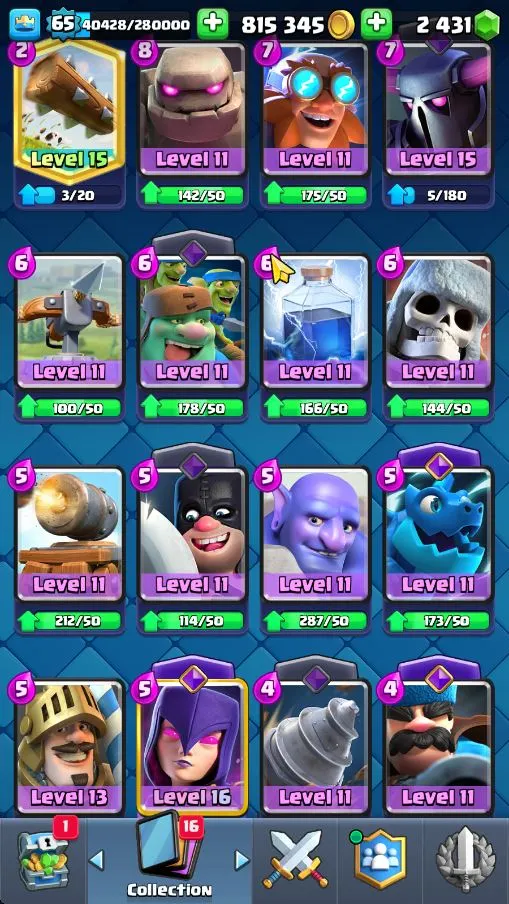Open the Prince card at Level 13
This screenshot has width=509, height=904.
(x=69, y=747)
